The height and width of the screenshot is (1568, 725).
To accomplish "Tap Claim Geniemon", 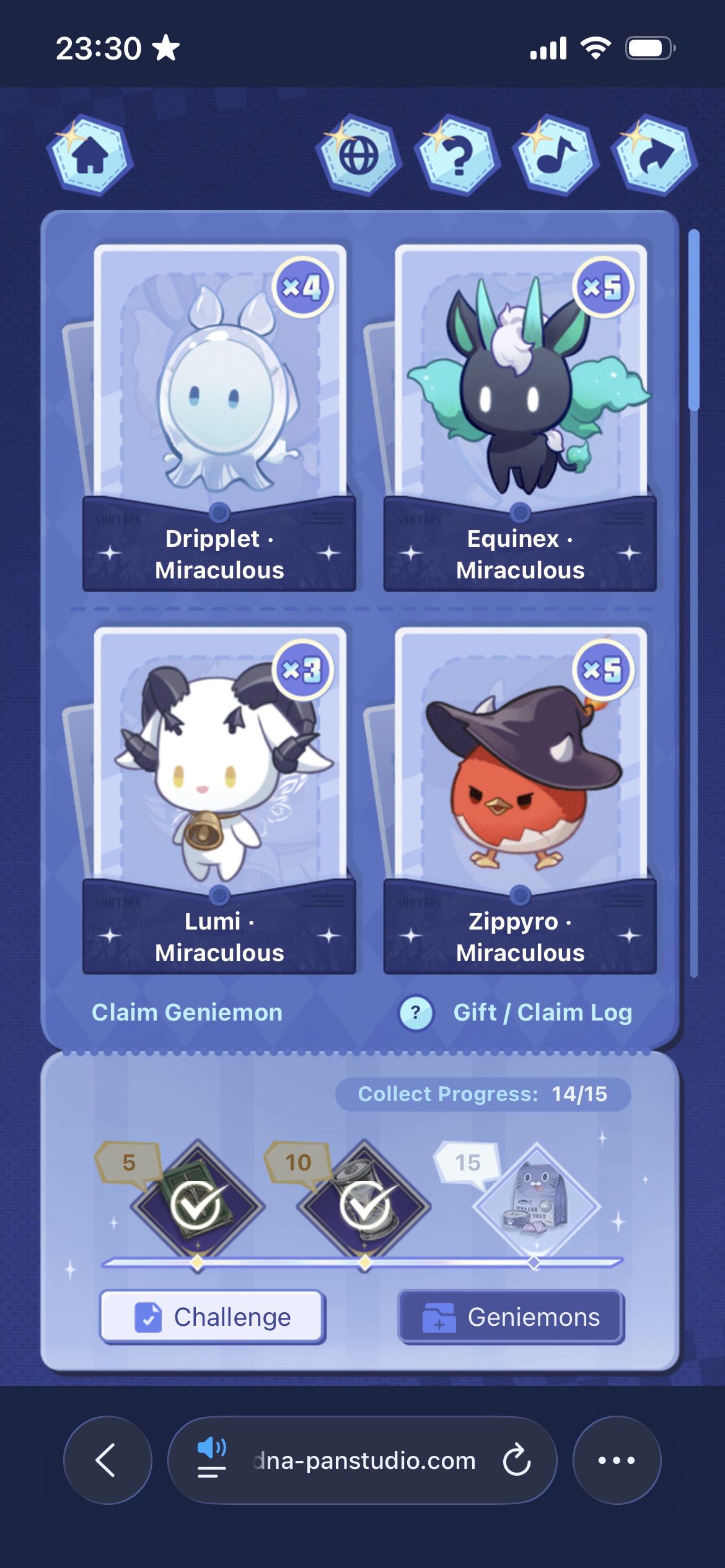I will 187,1013.
